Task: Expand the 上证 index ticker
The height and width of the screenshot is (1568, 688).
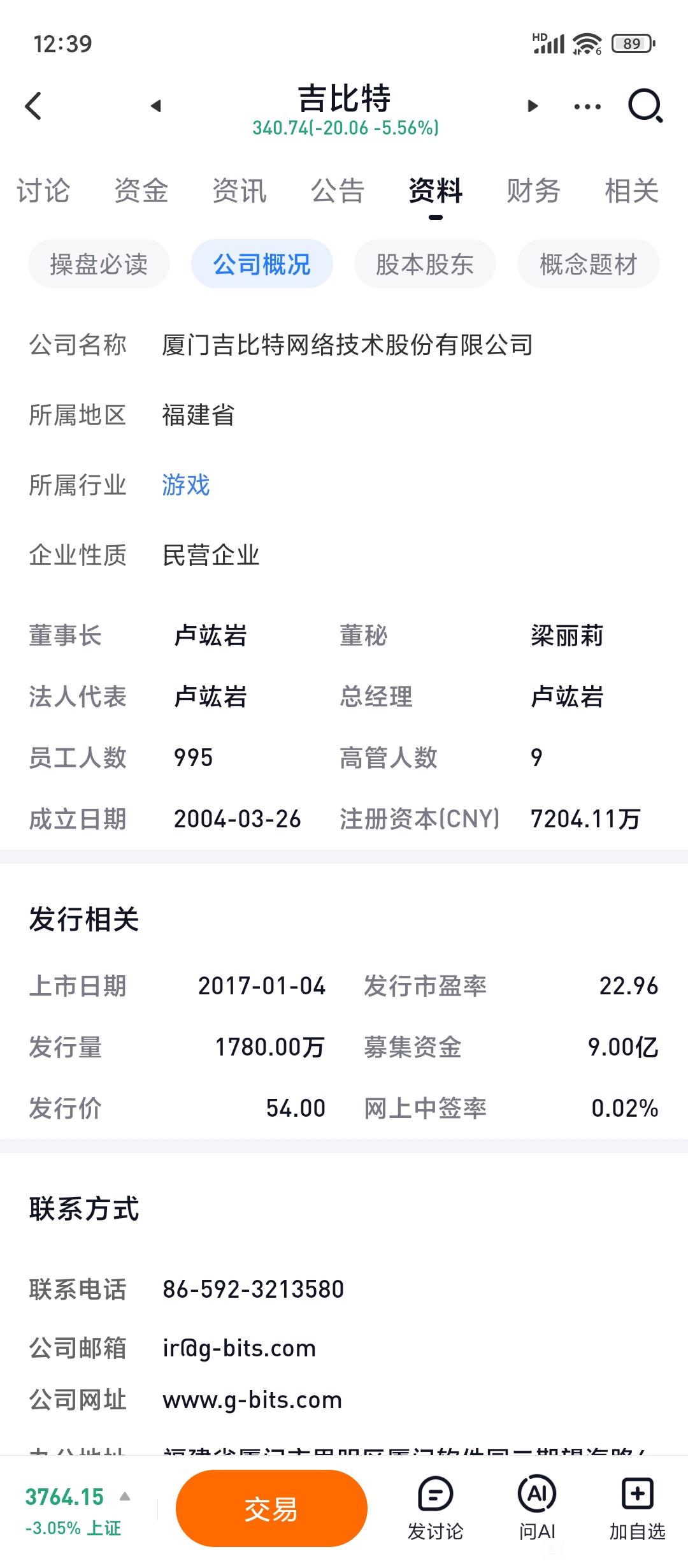Action: [x=78, y=1511]
